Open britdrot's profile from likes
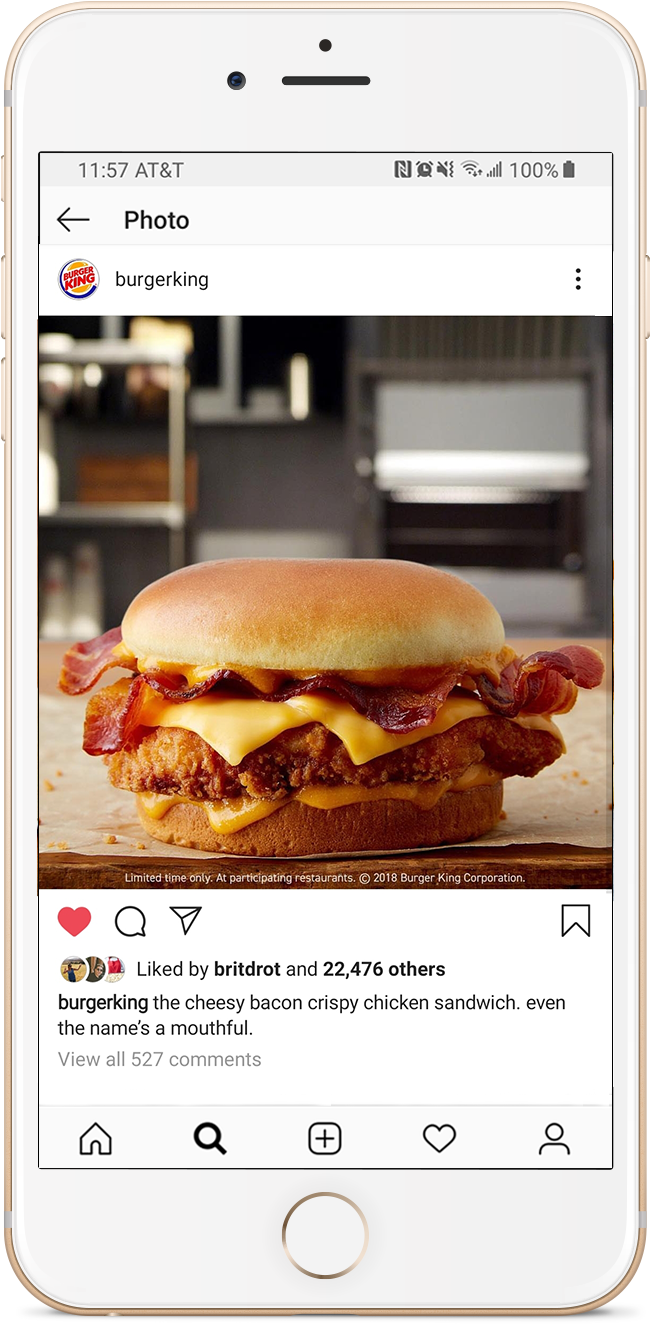 click(247, 969)
